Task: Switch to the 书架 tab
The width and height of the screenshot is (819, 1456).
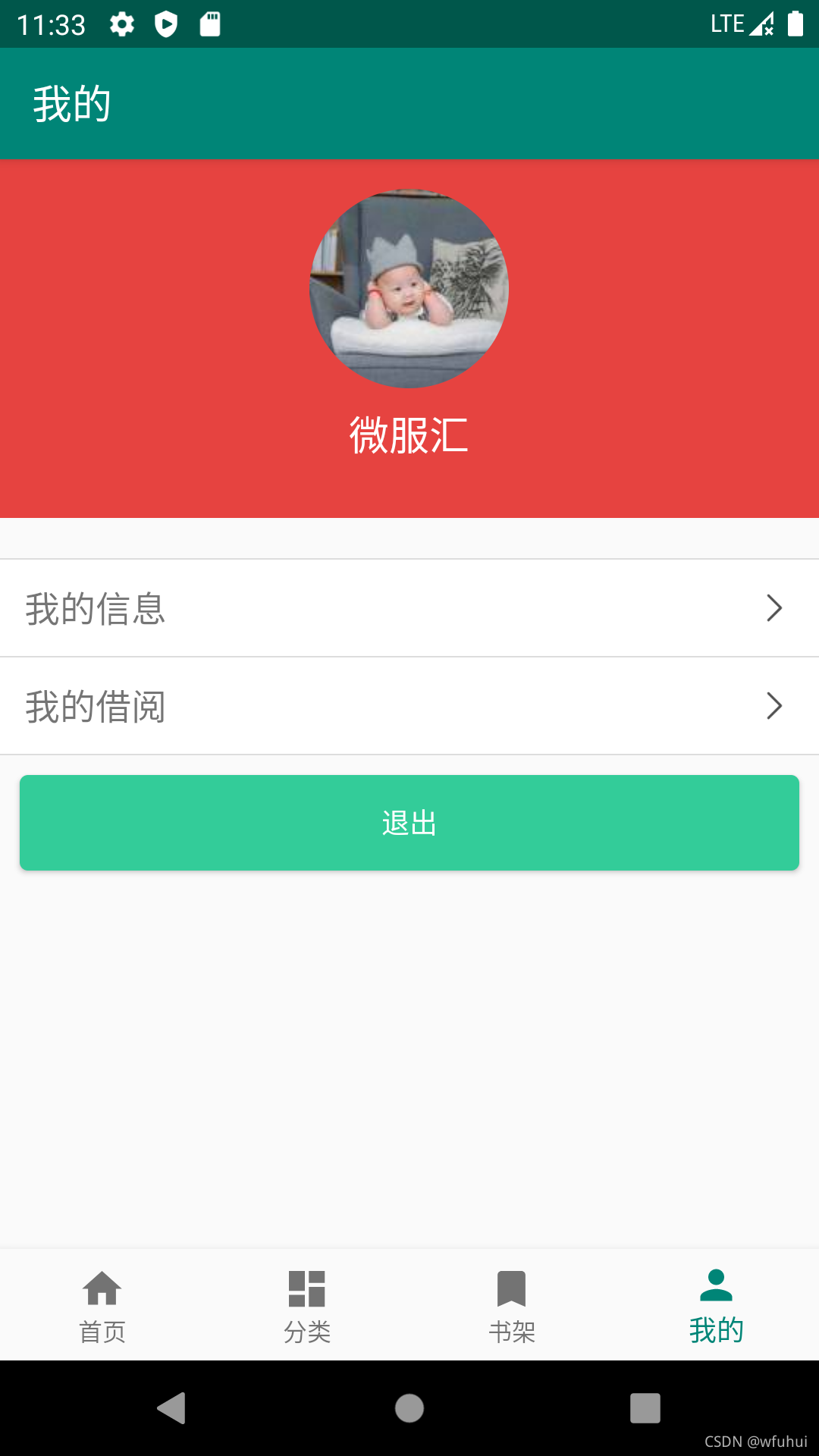Action: click(x=512, y=1306)
